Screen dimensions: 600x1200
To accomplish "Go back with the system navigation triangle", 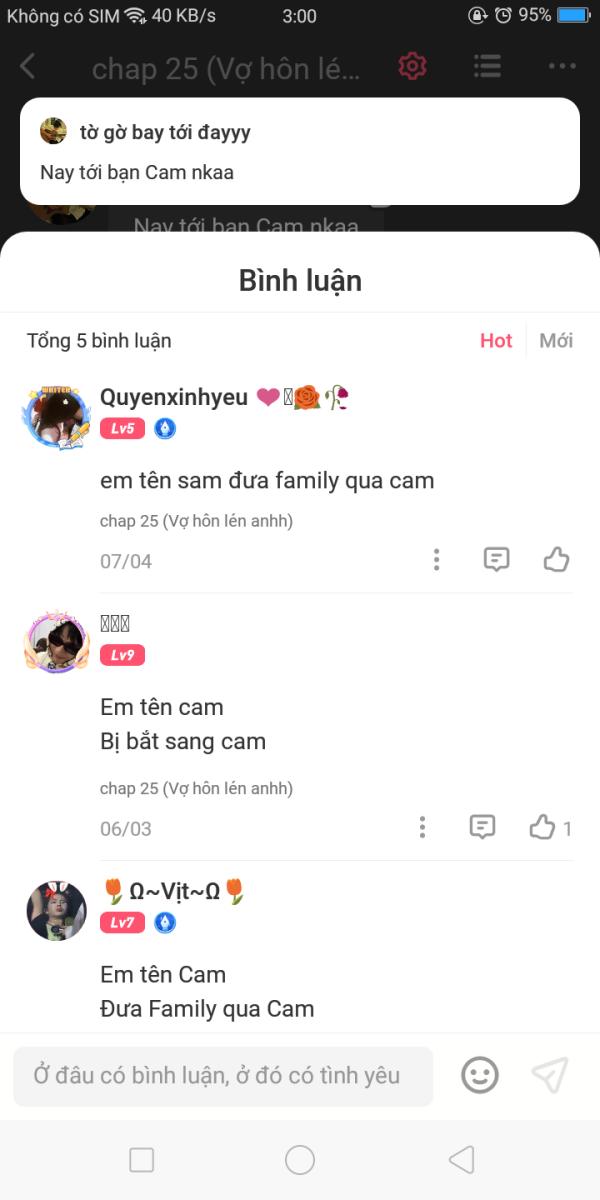I will coord(461,1160).
